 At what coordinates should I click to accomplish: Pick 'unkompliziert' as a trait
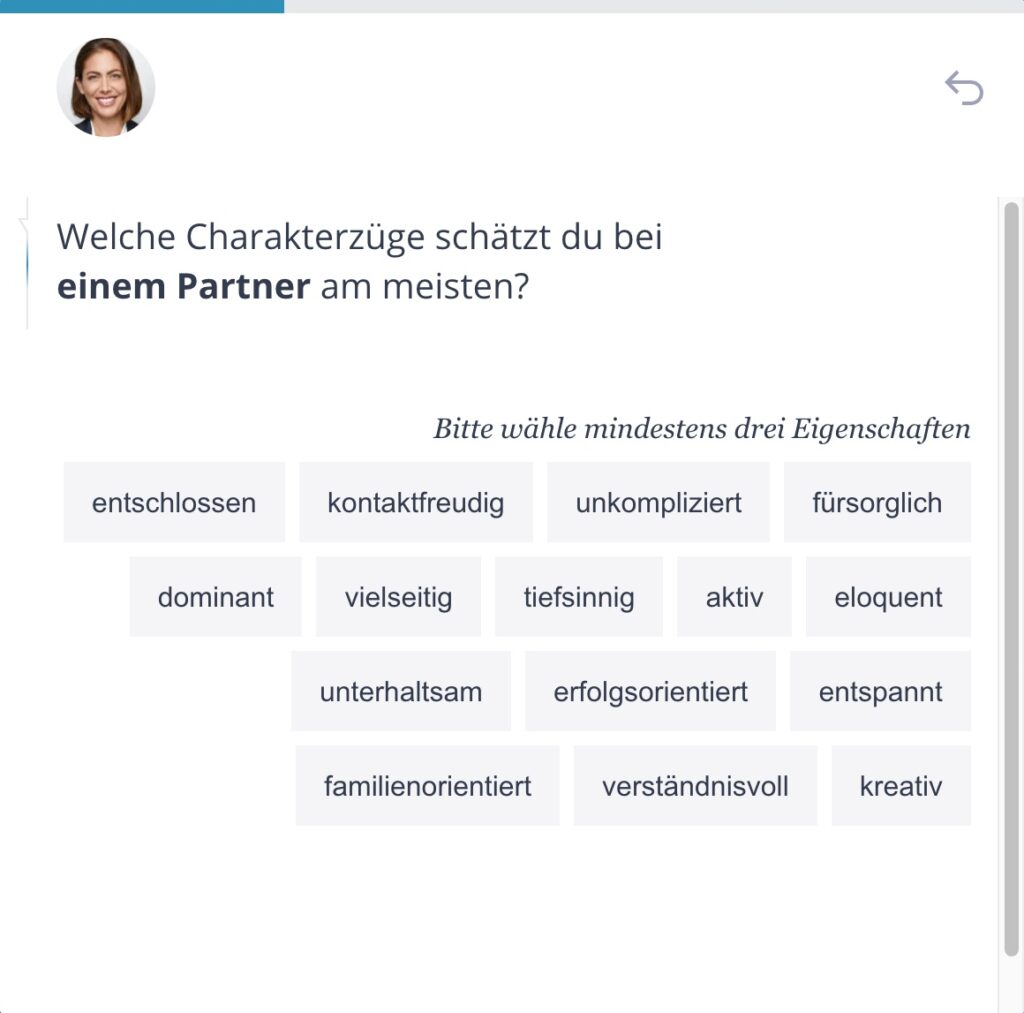658,502
